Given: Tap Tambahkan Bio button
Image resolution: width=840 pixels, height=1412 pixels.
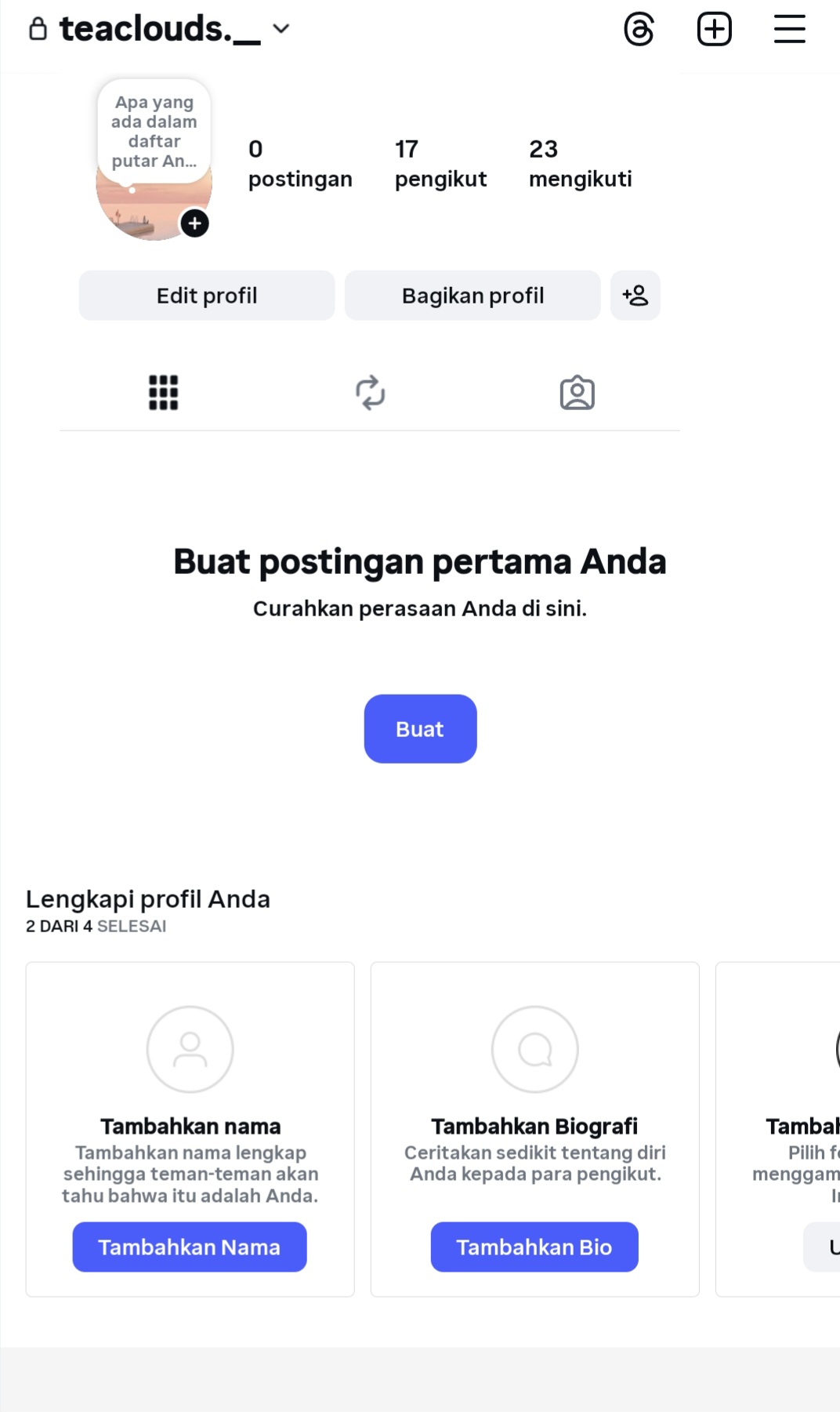Looking at the screenshot, I should tap(534, 1247).
